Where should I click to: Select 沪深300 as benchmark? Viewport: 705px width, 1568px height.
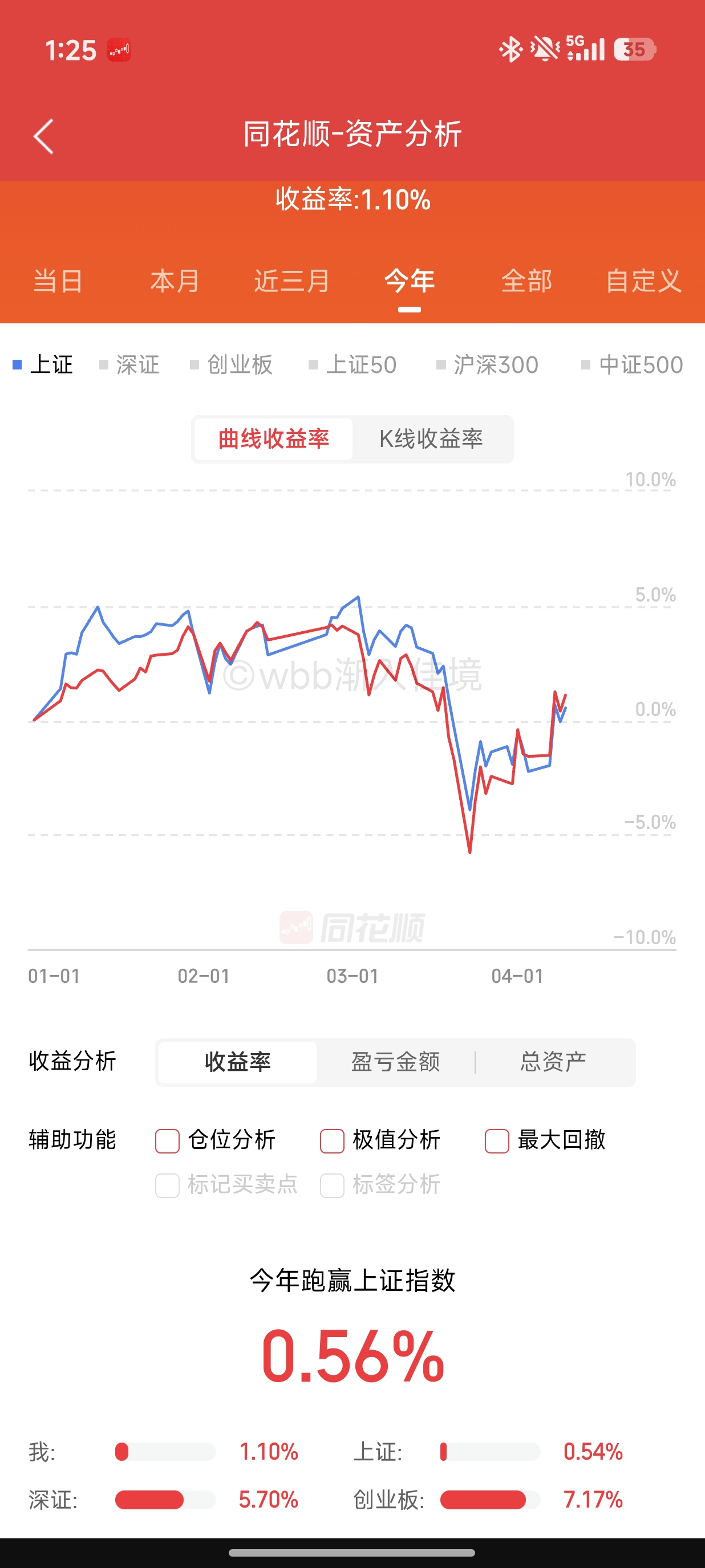click(x=488, y=364)
